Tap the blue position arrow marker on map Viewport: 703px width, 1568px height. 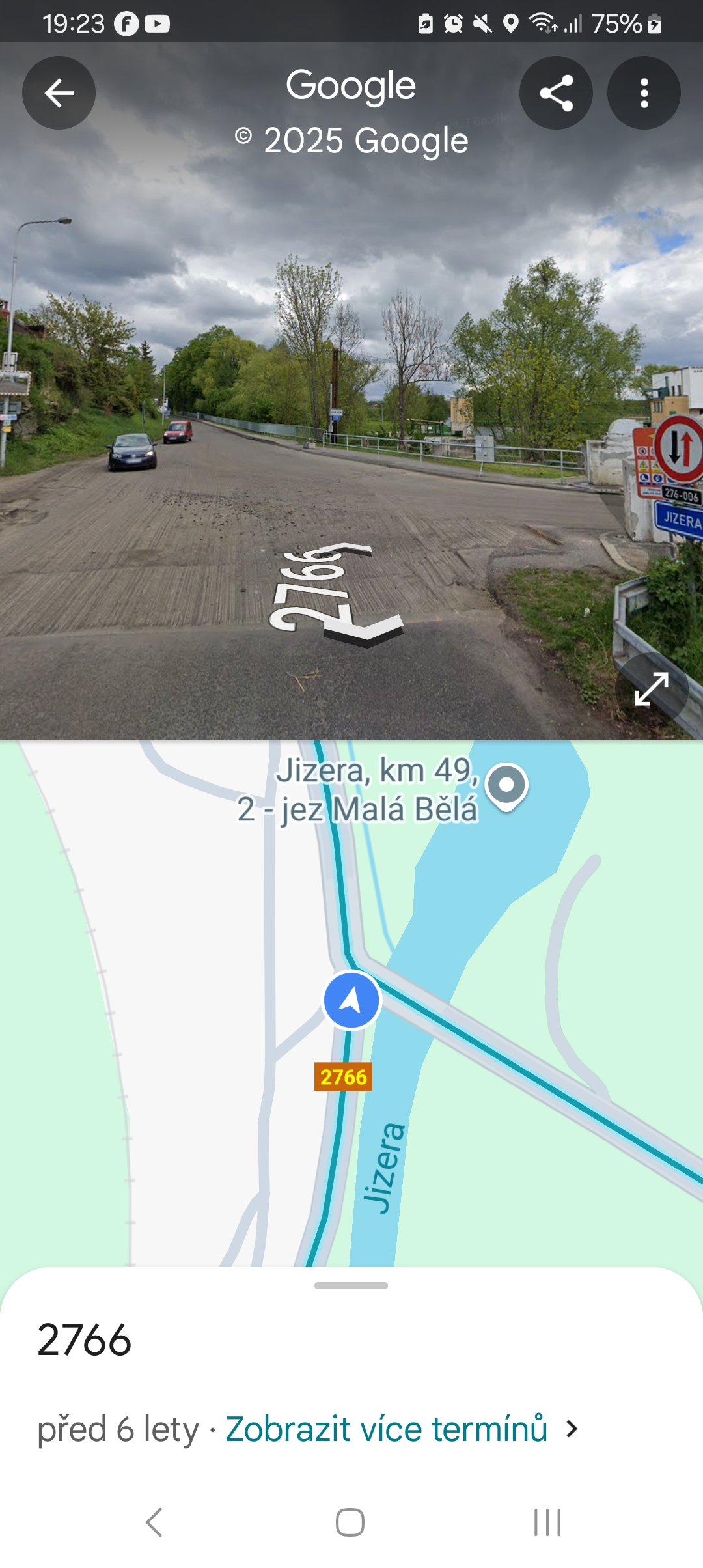point(351,1000)
